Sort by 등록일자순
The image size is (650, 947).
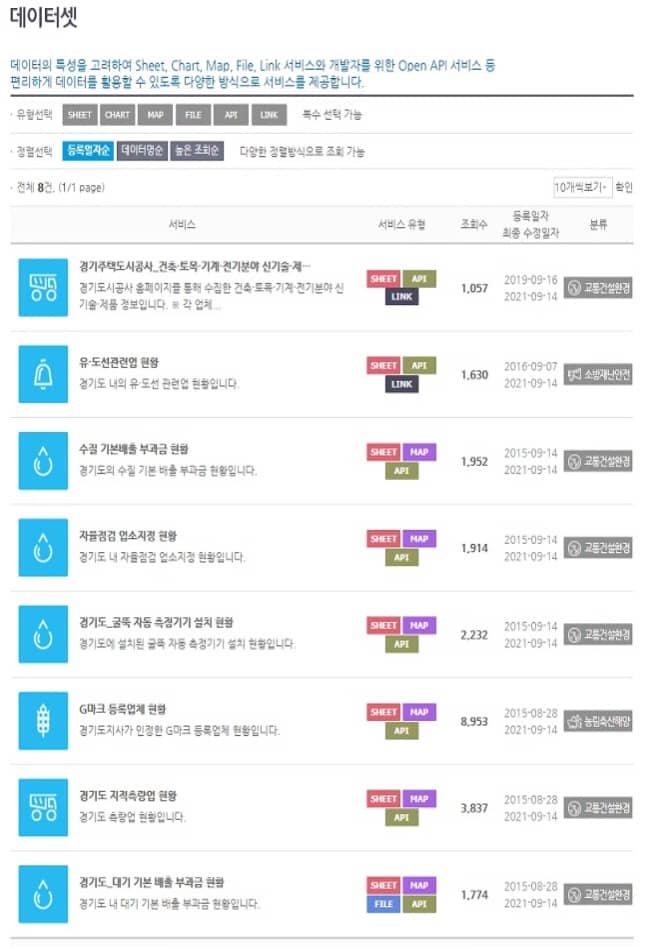(88, 151)
